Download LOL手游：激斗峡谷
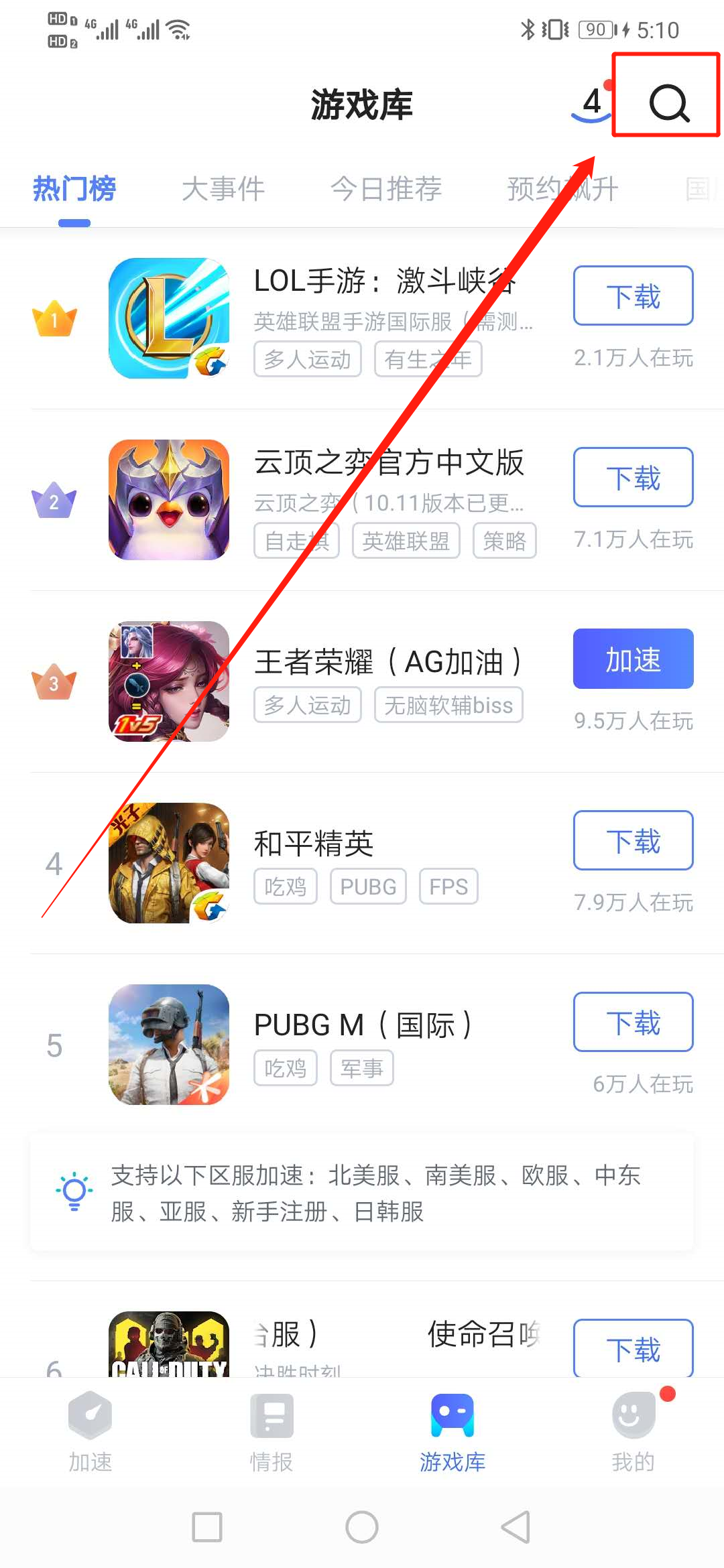This screenshot has width=724, height=1568. pyautogui.click(x=633, y=296)
